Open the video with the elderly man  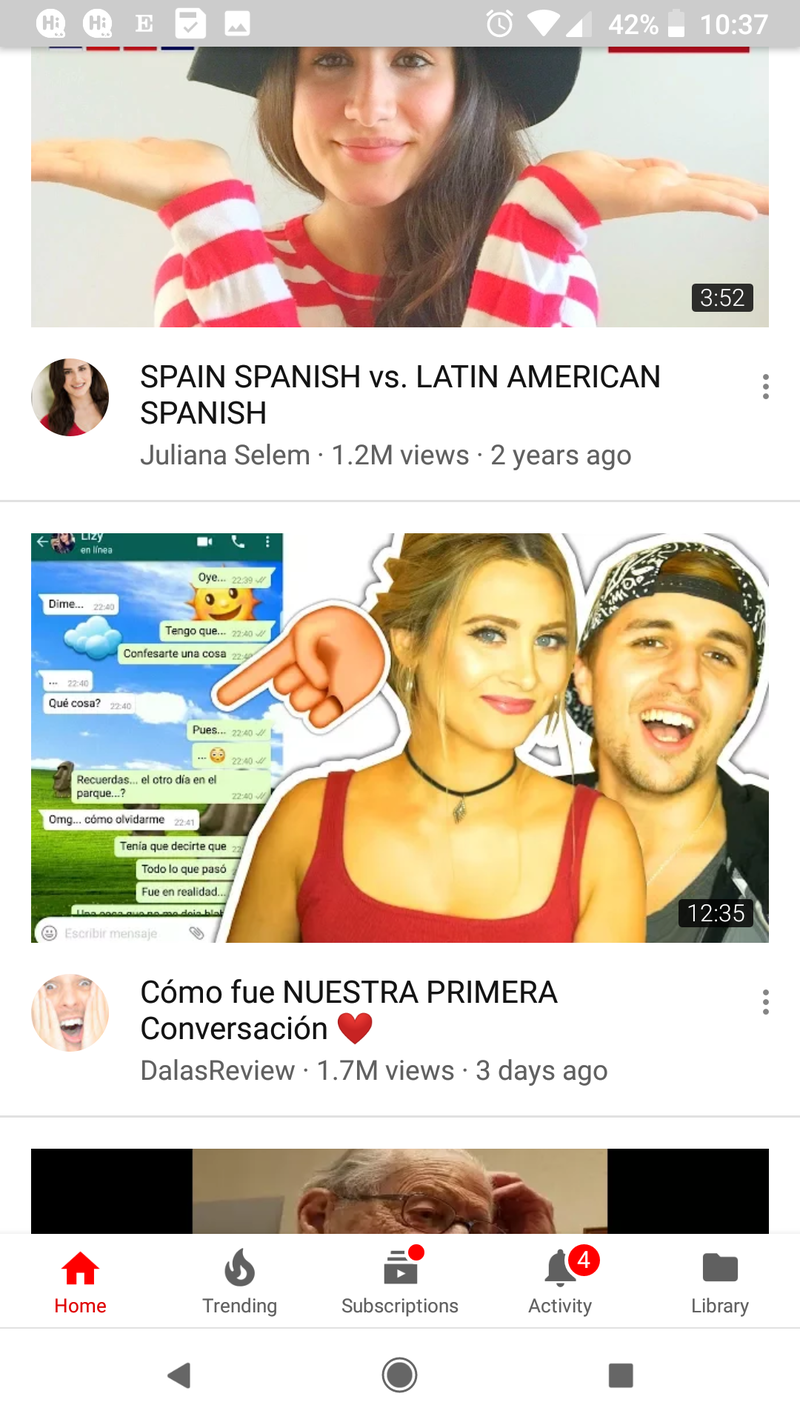coord(400,1190)
